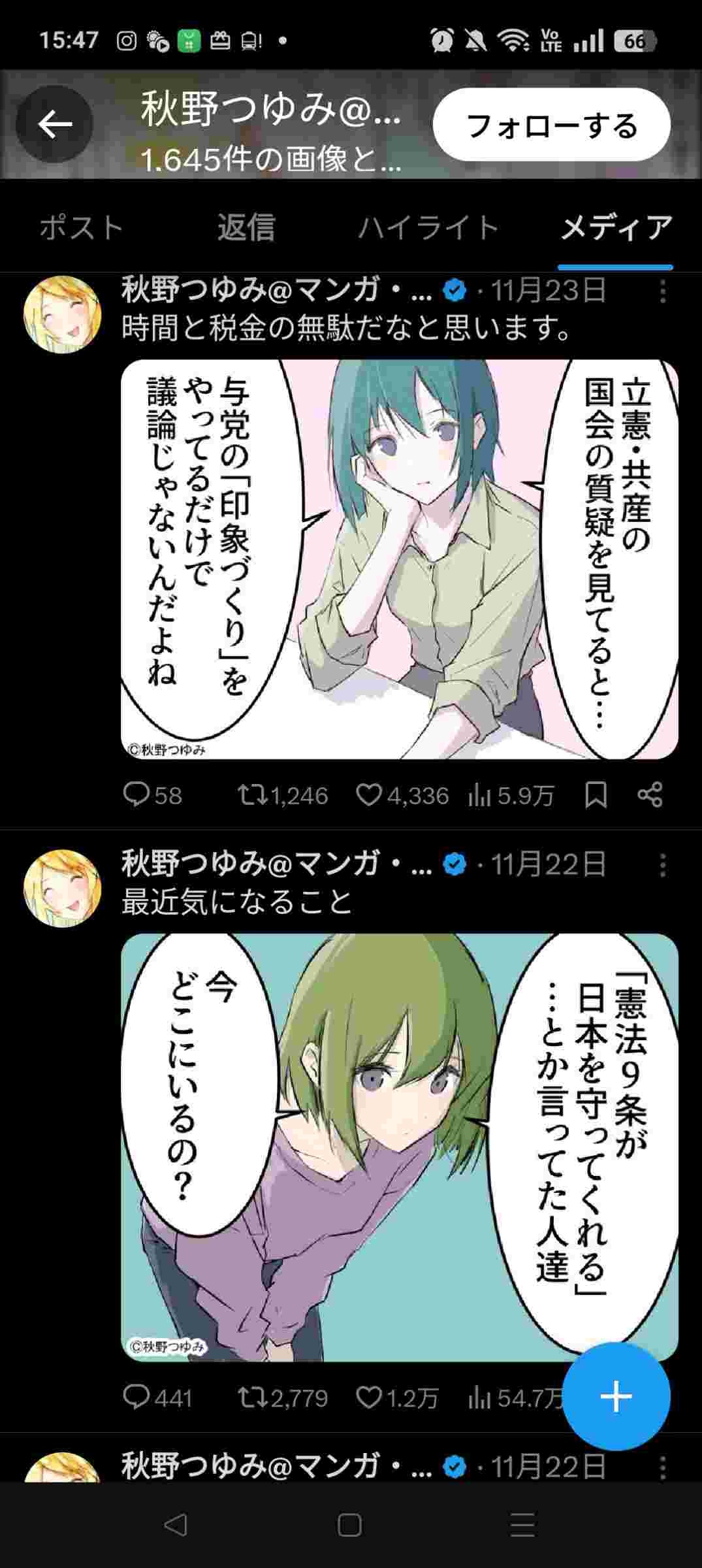
Task: Switch to the ポスト tab
Action: pyautogui.click(x=82, y=228)
